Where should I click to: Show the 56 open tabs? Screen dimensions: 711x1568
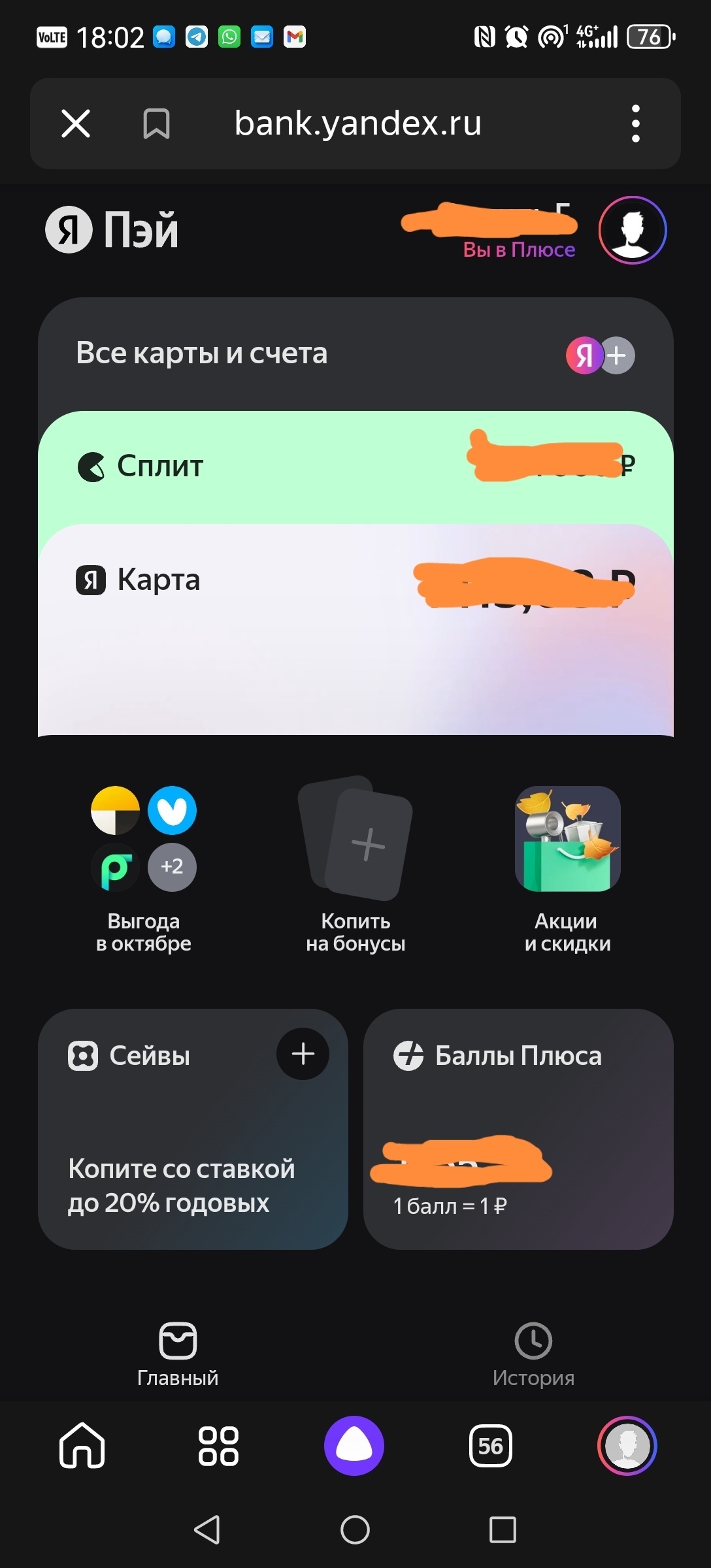pos(490,1446)
